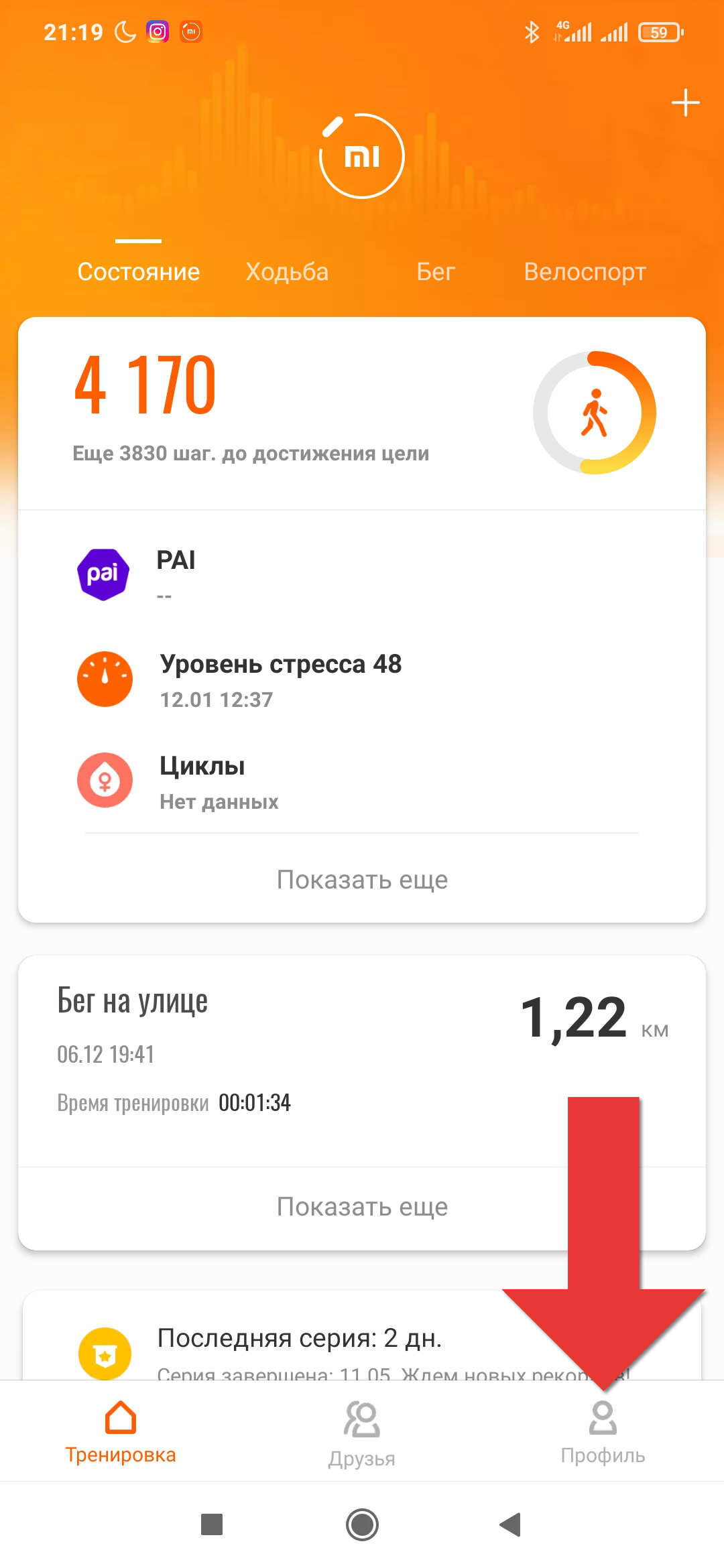Tap the system home button
The height and width of the screenshot is (1568, 724).
pyautogui.click(x=362, y=1524)
